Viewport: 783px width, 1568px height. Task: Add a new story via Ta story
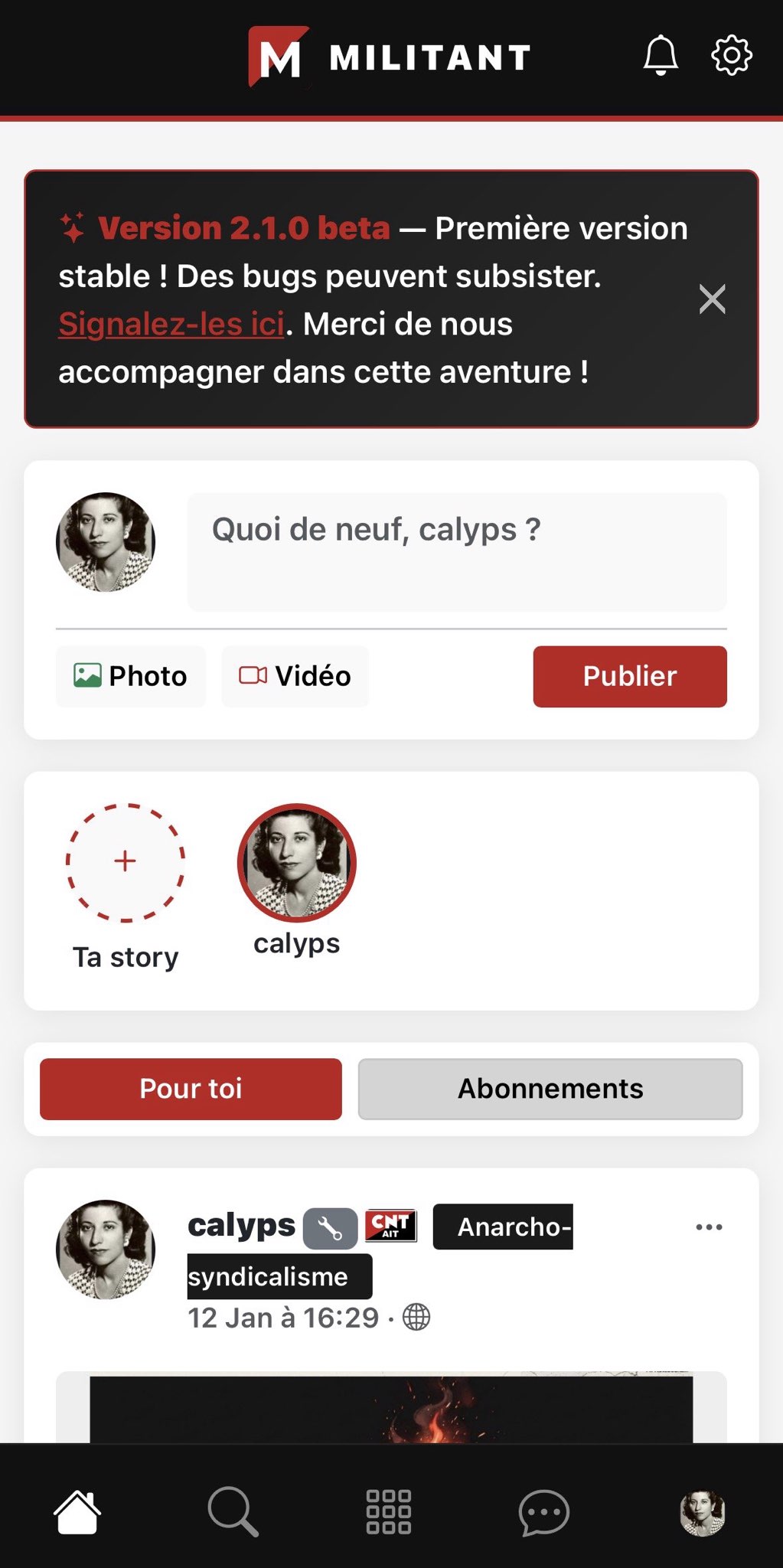(125, 862)
